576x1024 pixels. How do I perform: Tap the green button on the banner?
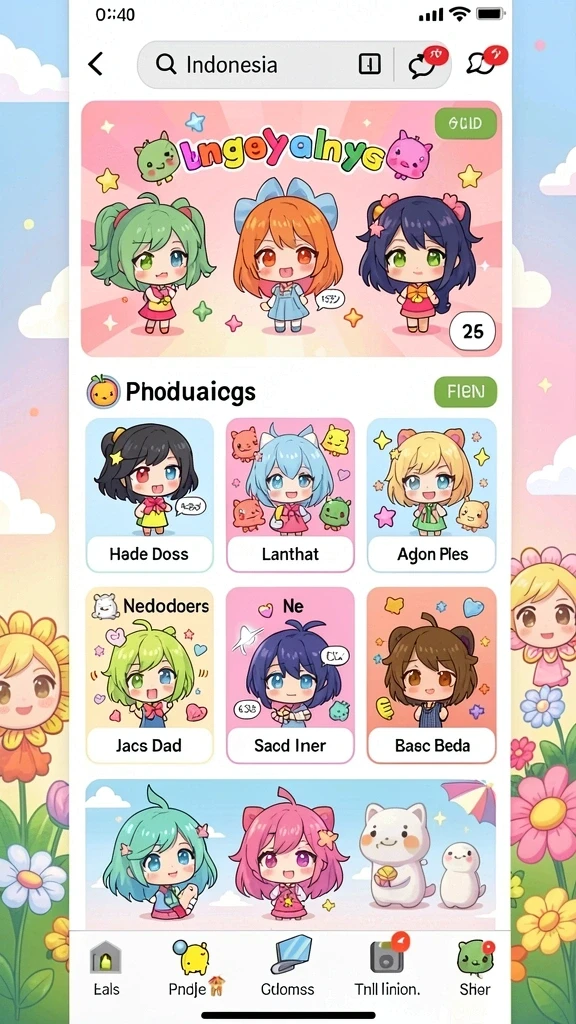click(466, 123)
